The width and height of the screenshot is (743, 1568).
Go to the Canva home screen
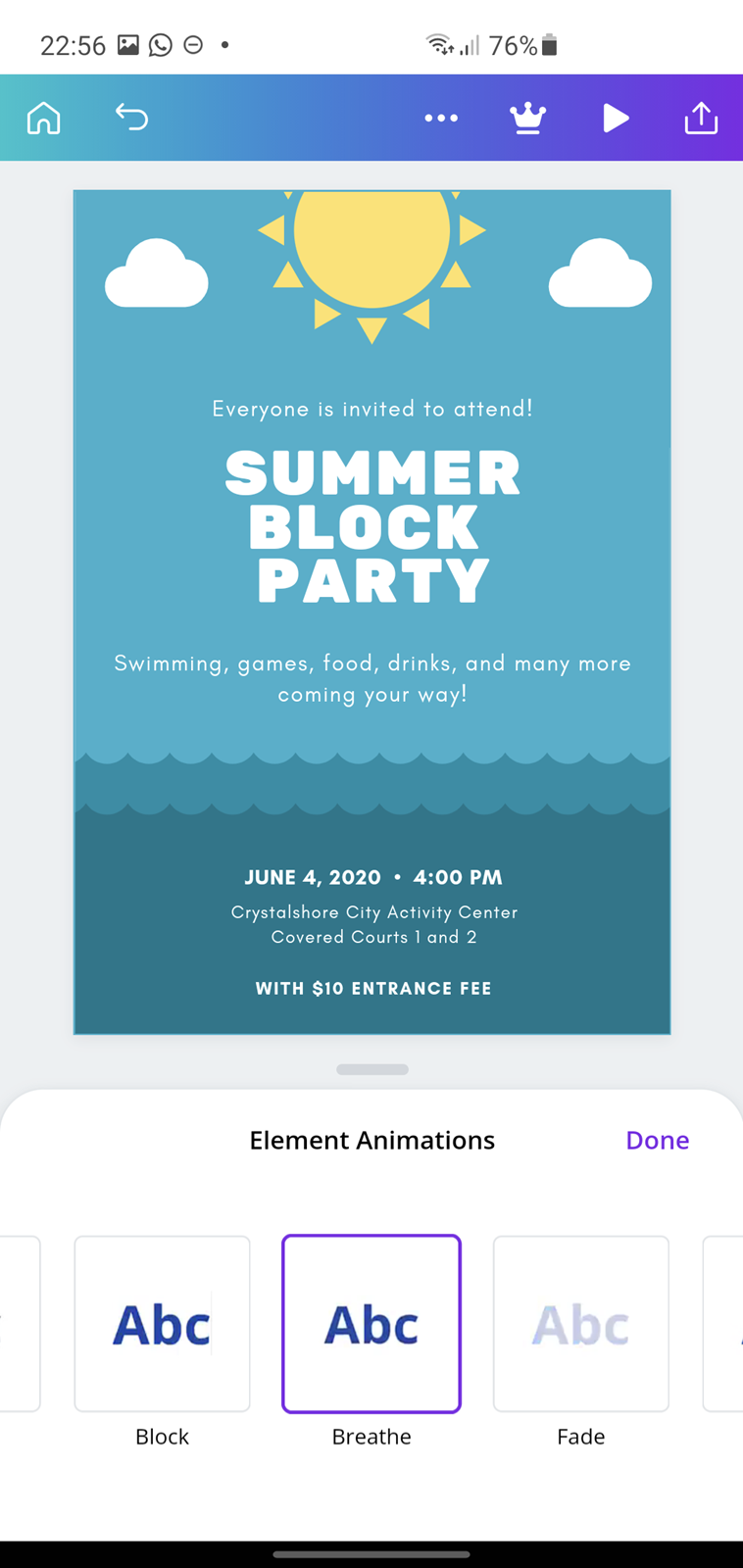coord(43,119)
